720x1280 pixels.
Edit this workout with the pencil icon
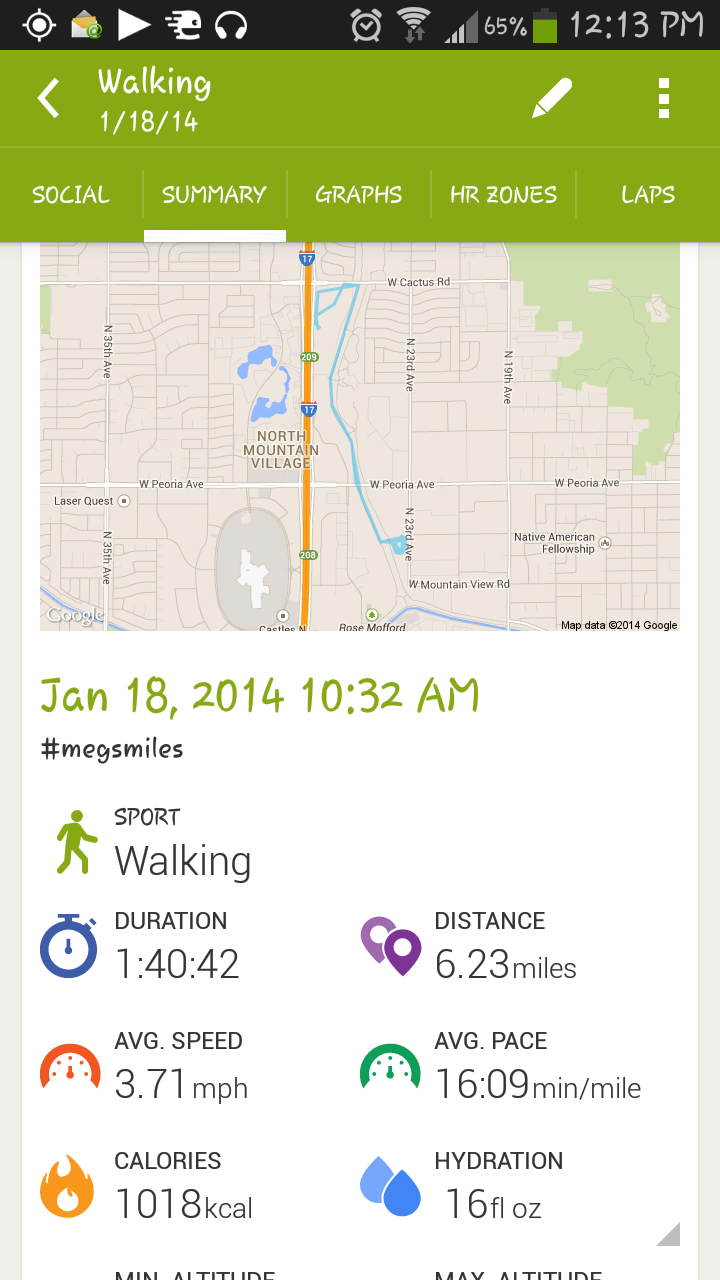[551, 99]
